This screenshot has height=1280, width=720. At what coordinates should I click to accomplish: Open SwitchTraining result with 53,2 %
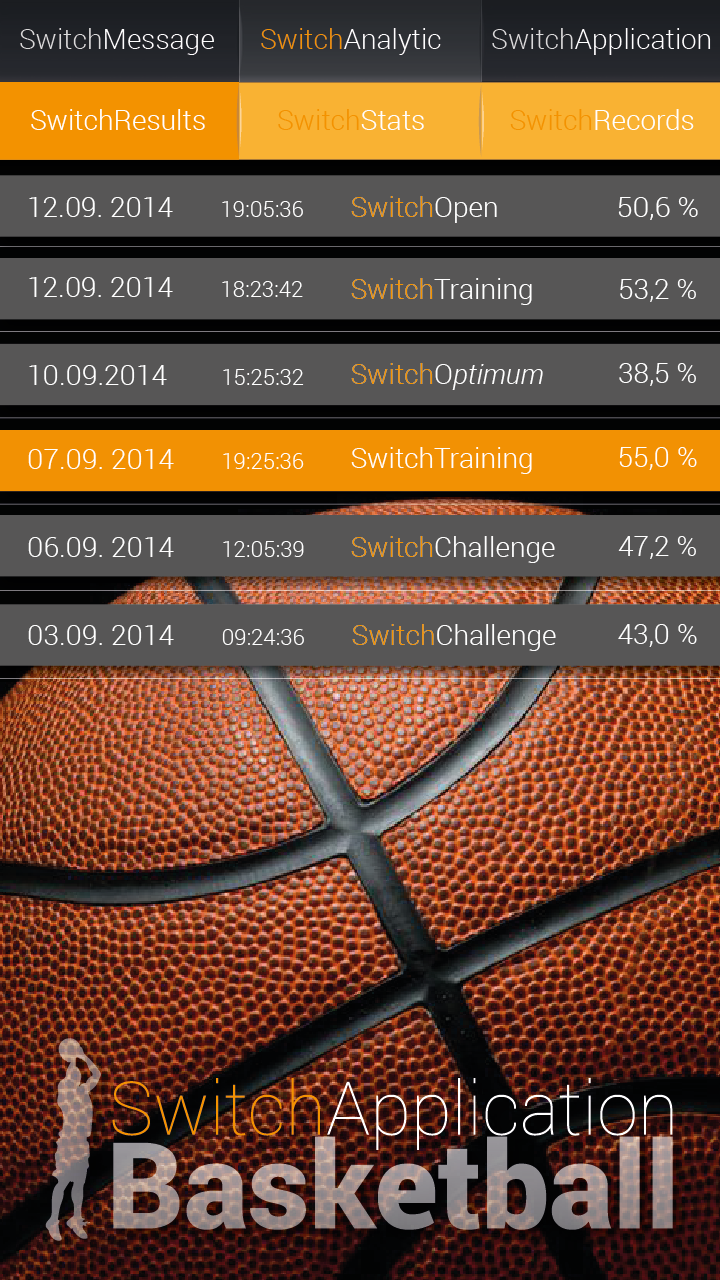pyautogui.click(x=360, y=289)
